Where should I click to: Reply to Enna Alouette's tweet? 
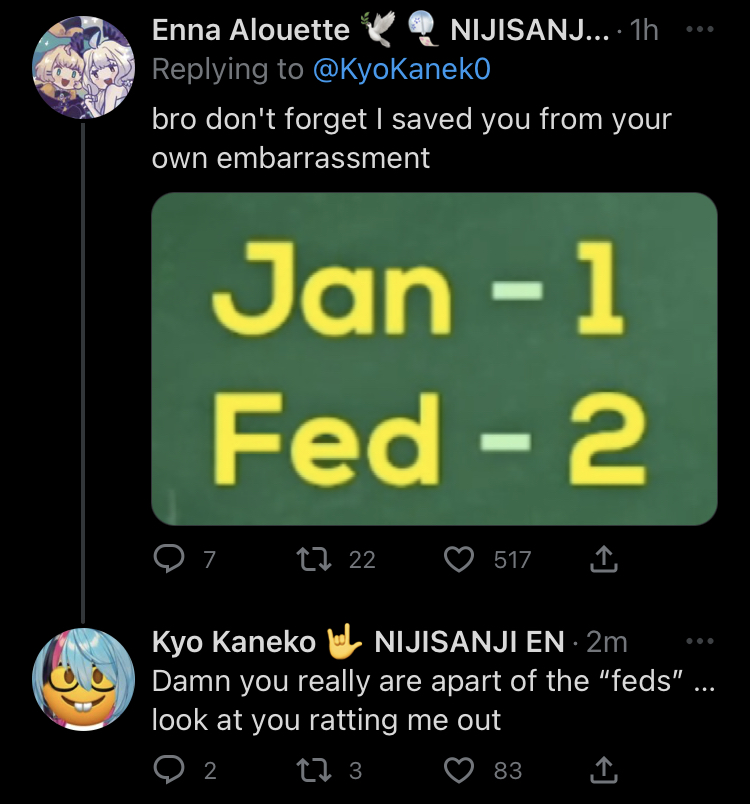167,560
